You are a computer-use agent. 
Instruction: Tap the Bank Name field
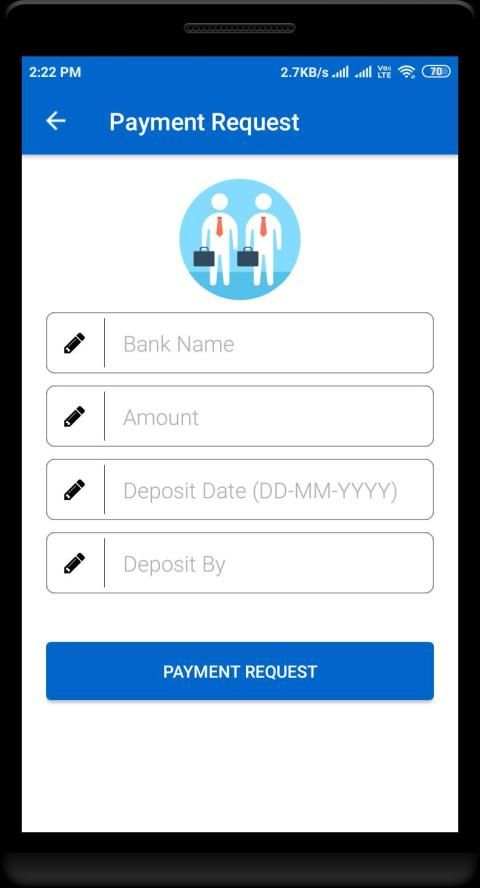(240, 343)
